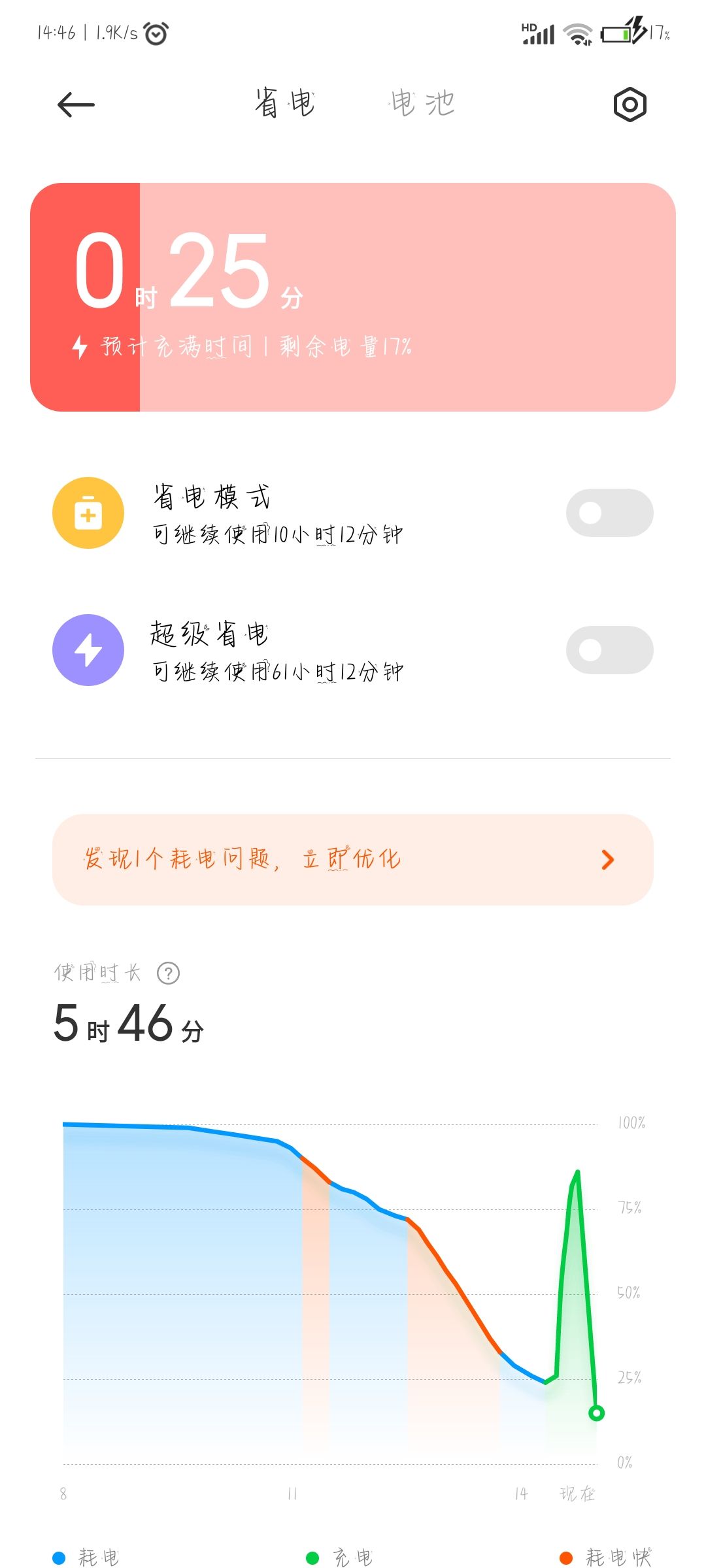
Task: Open battery settings hexagon icon
Action: [x=630, y=105]
